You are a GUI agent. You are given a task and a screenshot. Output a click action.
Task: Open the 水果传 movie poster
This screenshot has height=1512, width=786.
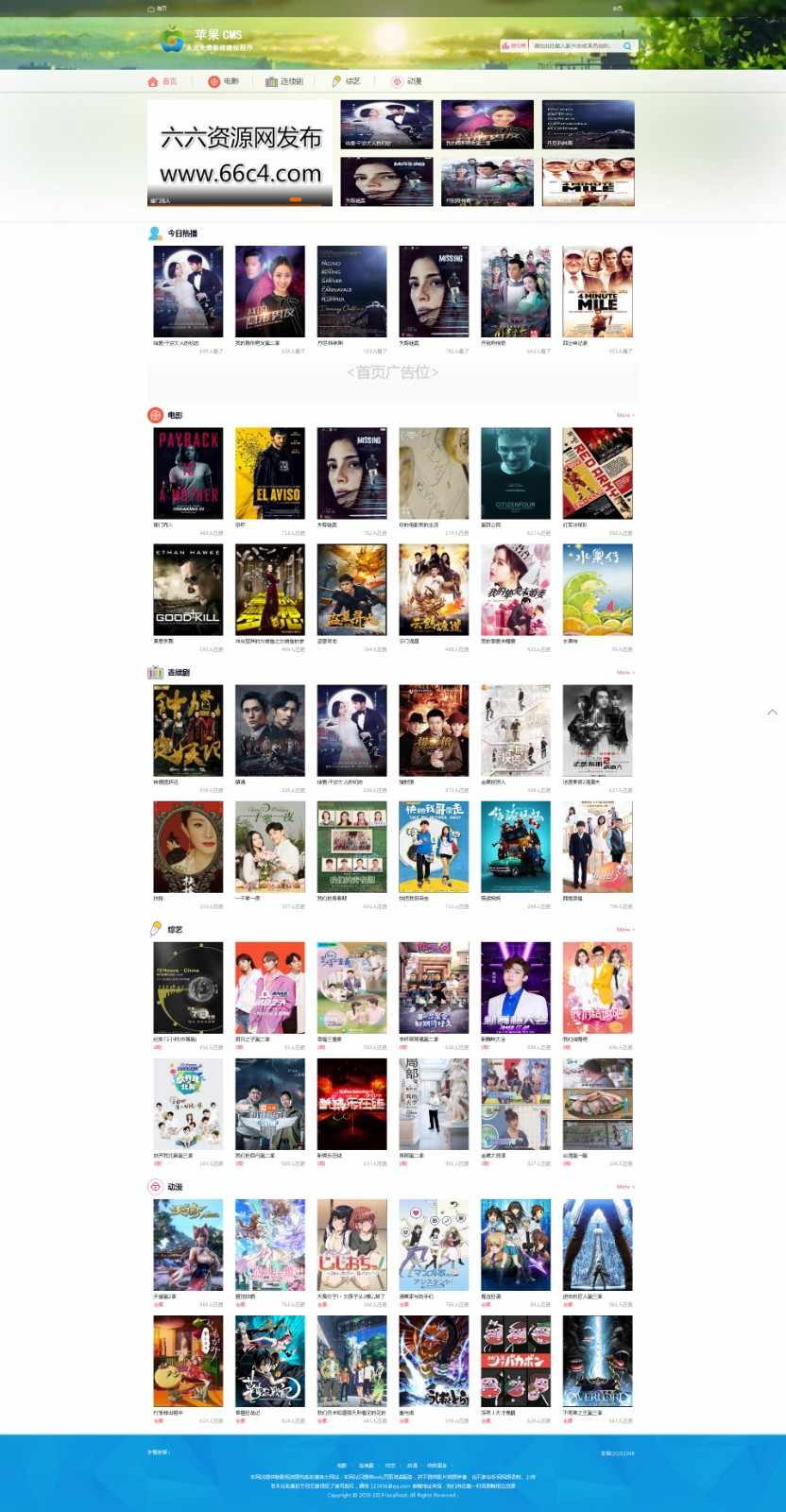point(597,589)
